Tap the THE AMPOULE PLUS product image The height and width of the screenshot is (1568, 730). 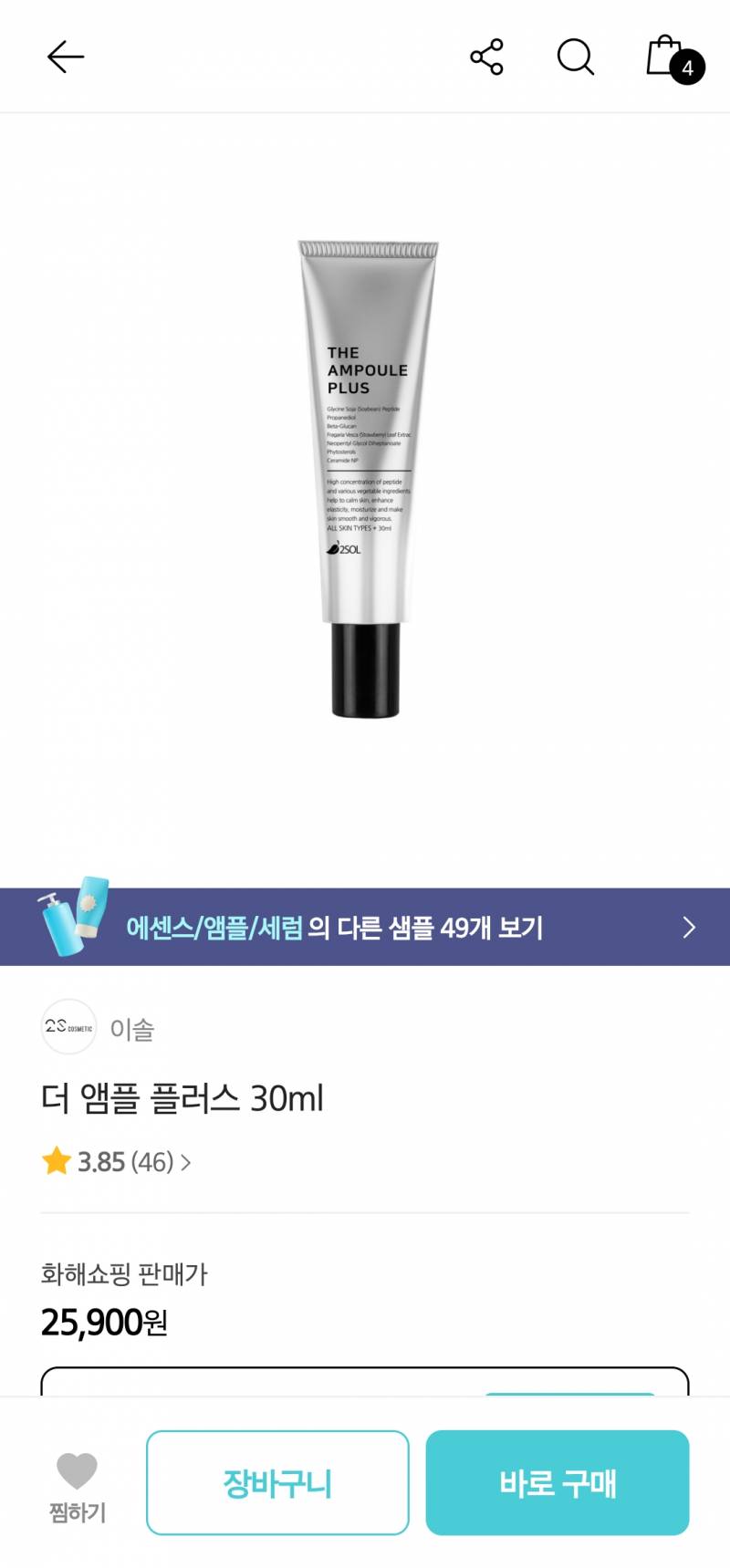point(365,474)
